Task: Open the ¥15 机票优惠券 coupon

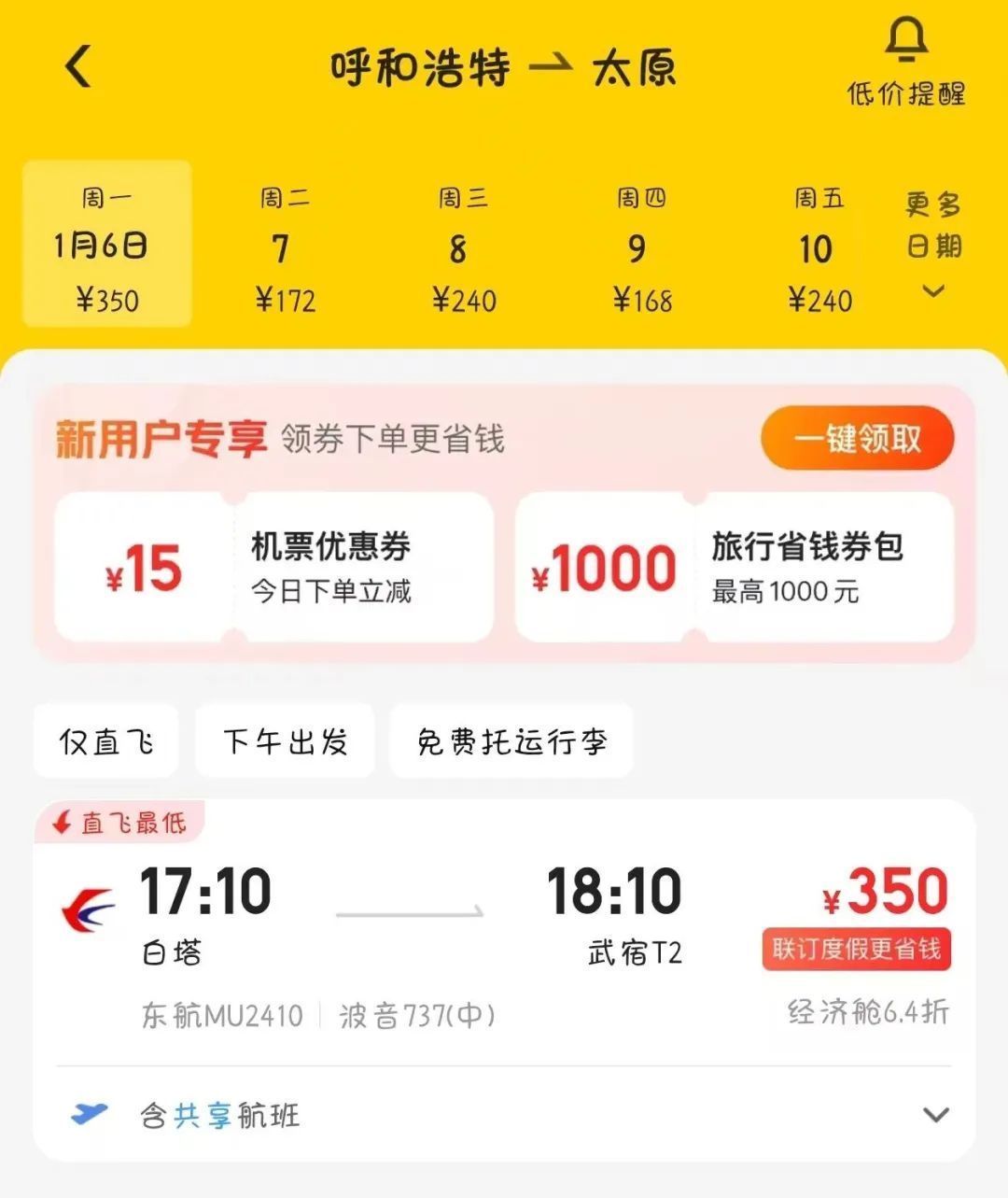Action: 273,568
